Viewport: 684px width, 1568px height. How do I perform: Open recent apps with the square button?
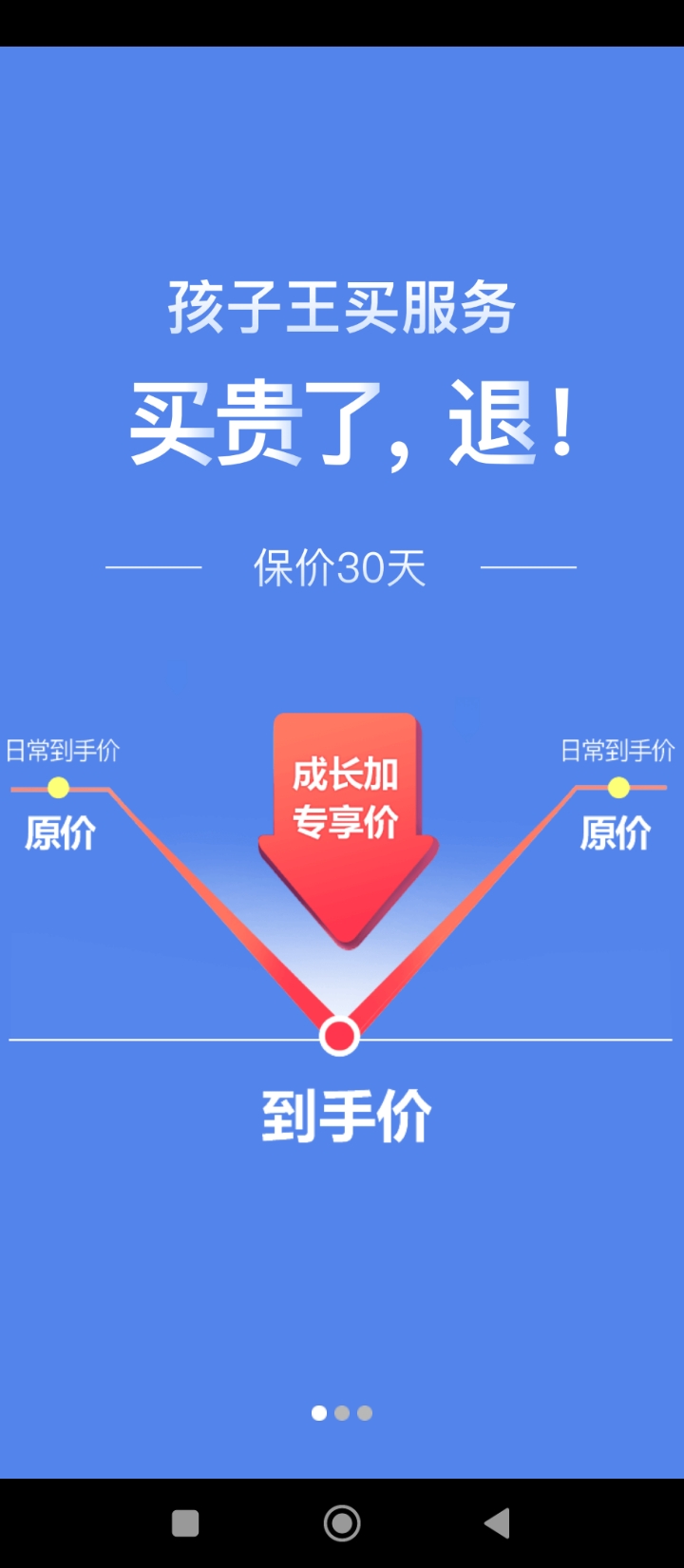click(x=185, y=1523)
